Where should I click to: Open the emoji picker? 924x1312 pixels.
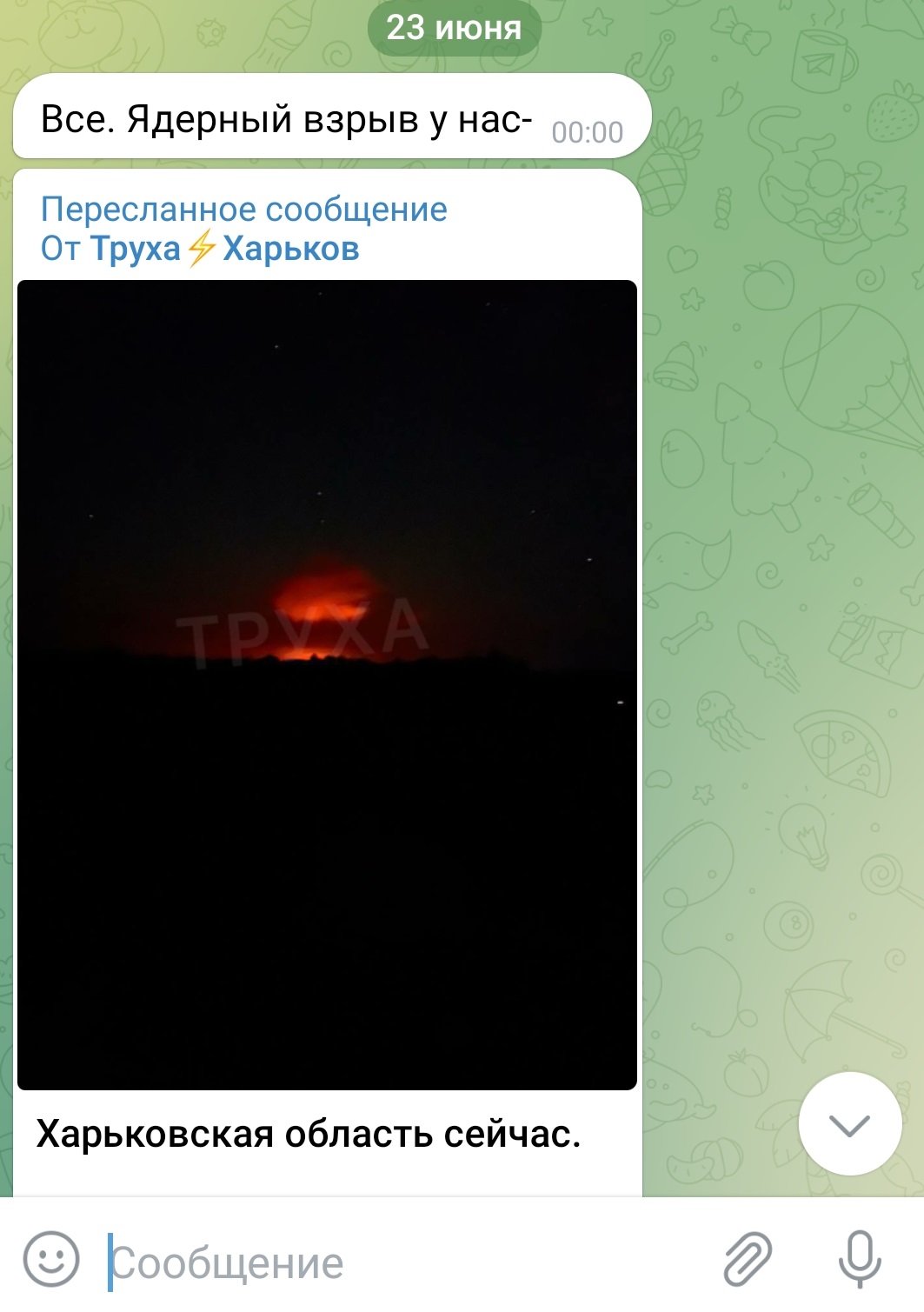tap(51, 1258)
